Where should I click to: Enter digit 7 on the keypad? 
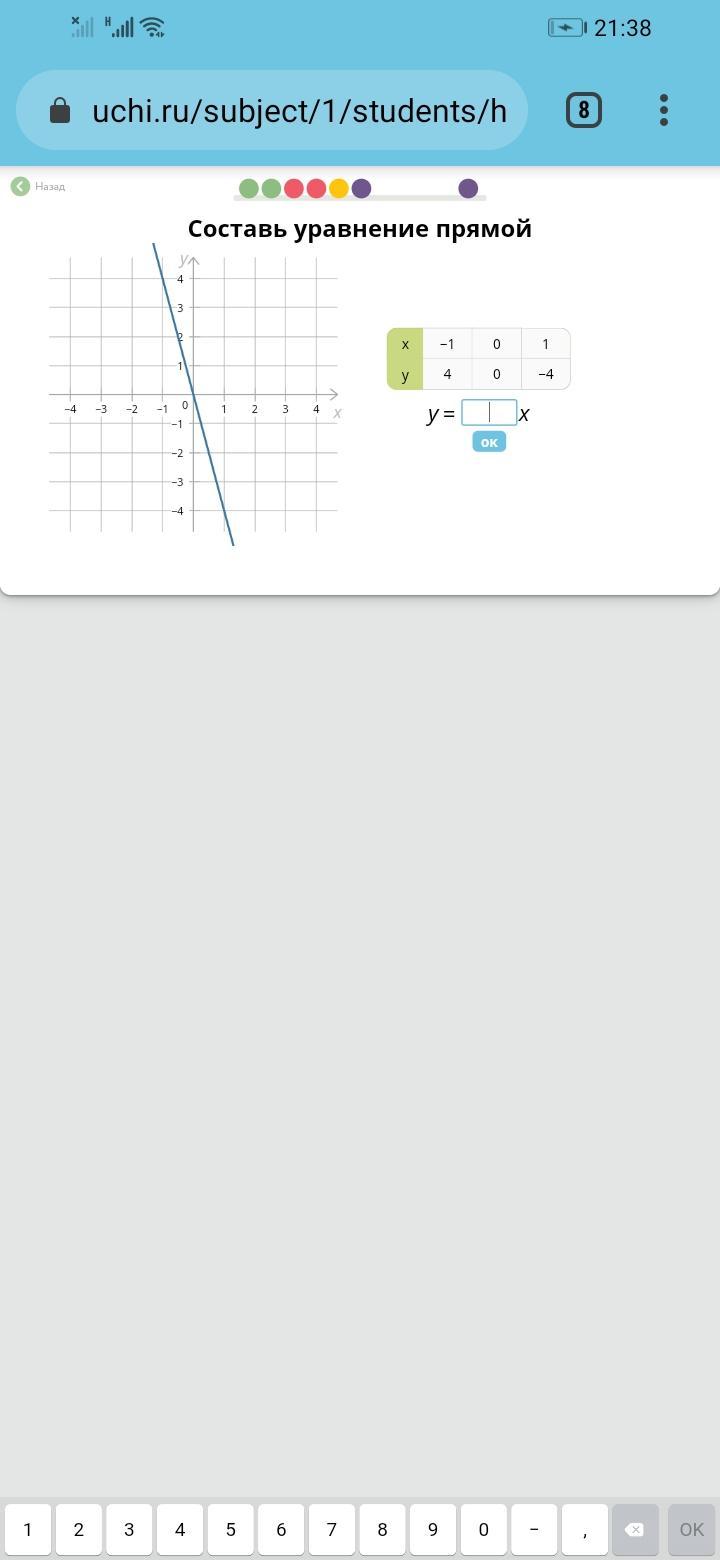(332, 1529)
